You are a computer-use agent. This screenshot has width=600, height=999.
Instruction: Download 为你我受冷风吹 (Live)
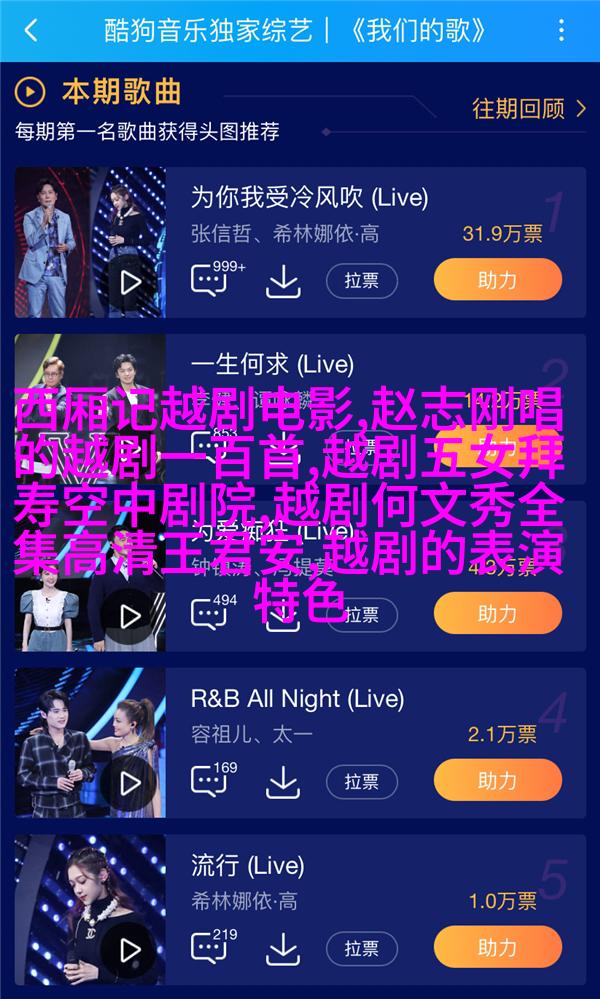pos(283,280)
